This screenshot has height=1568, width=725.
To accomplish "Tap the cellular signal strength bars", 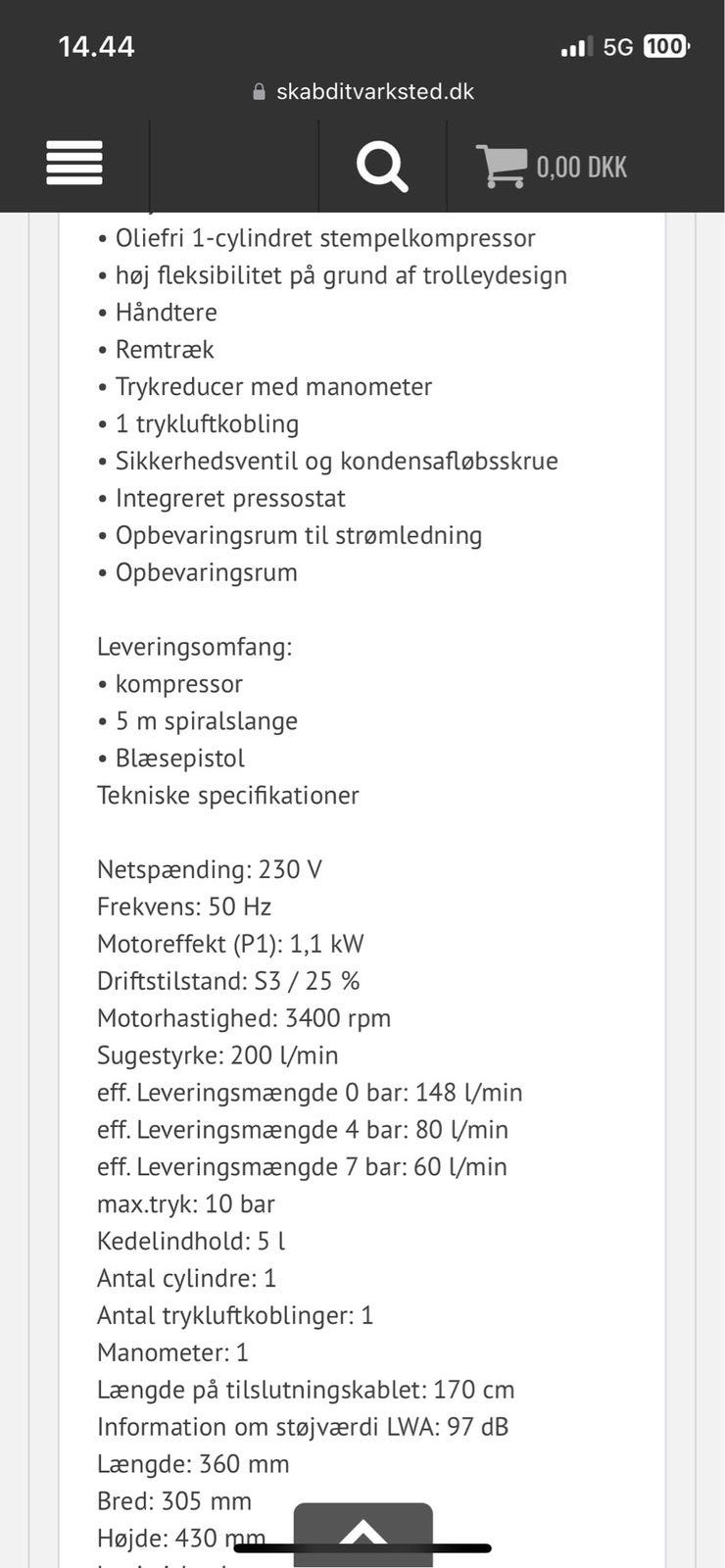I will [576, 45].
